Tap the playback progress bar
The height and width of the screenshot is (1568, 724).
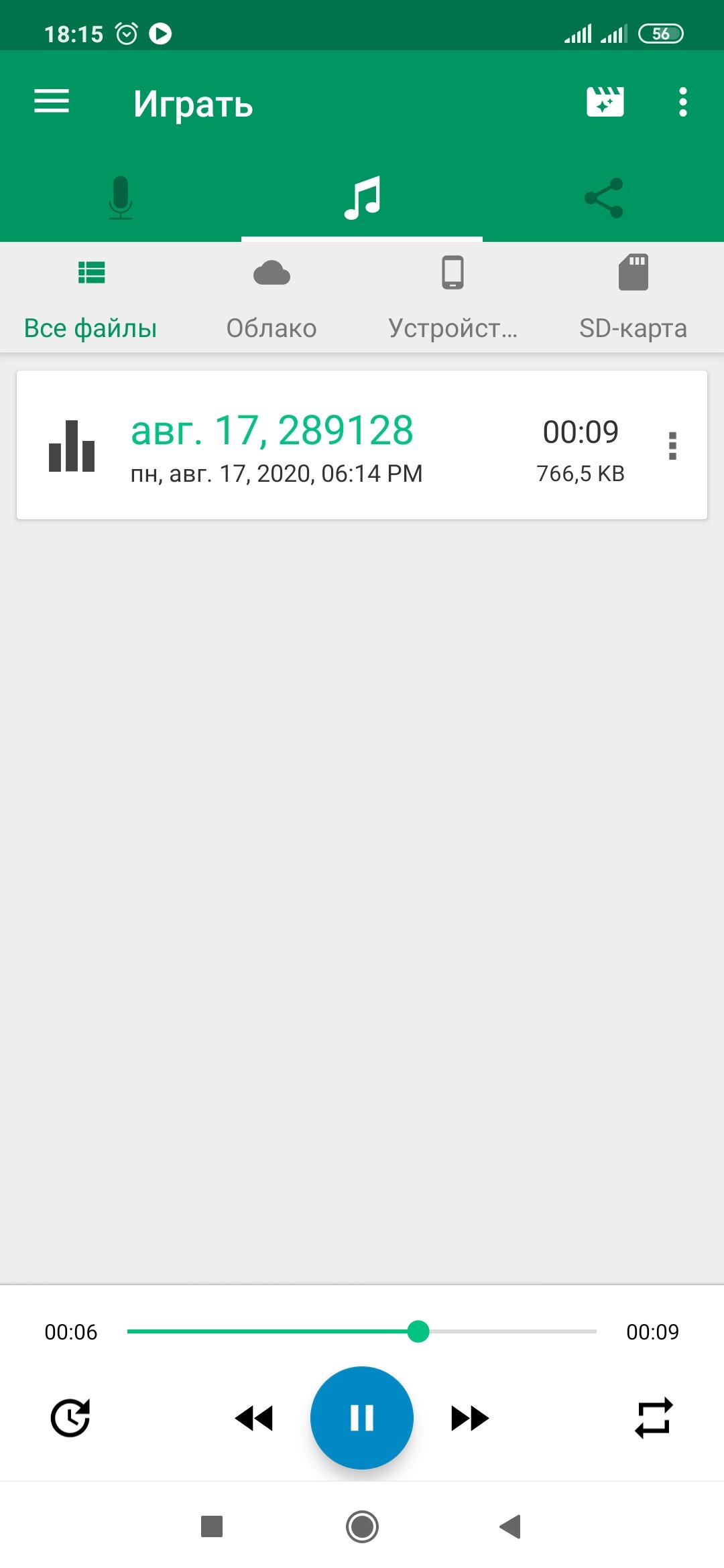[362, 1331]
